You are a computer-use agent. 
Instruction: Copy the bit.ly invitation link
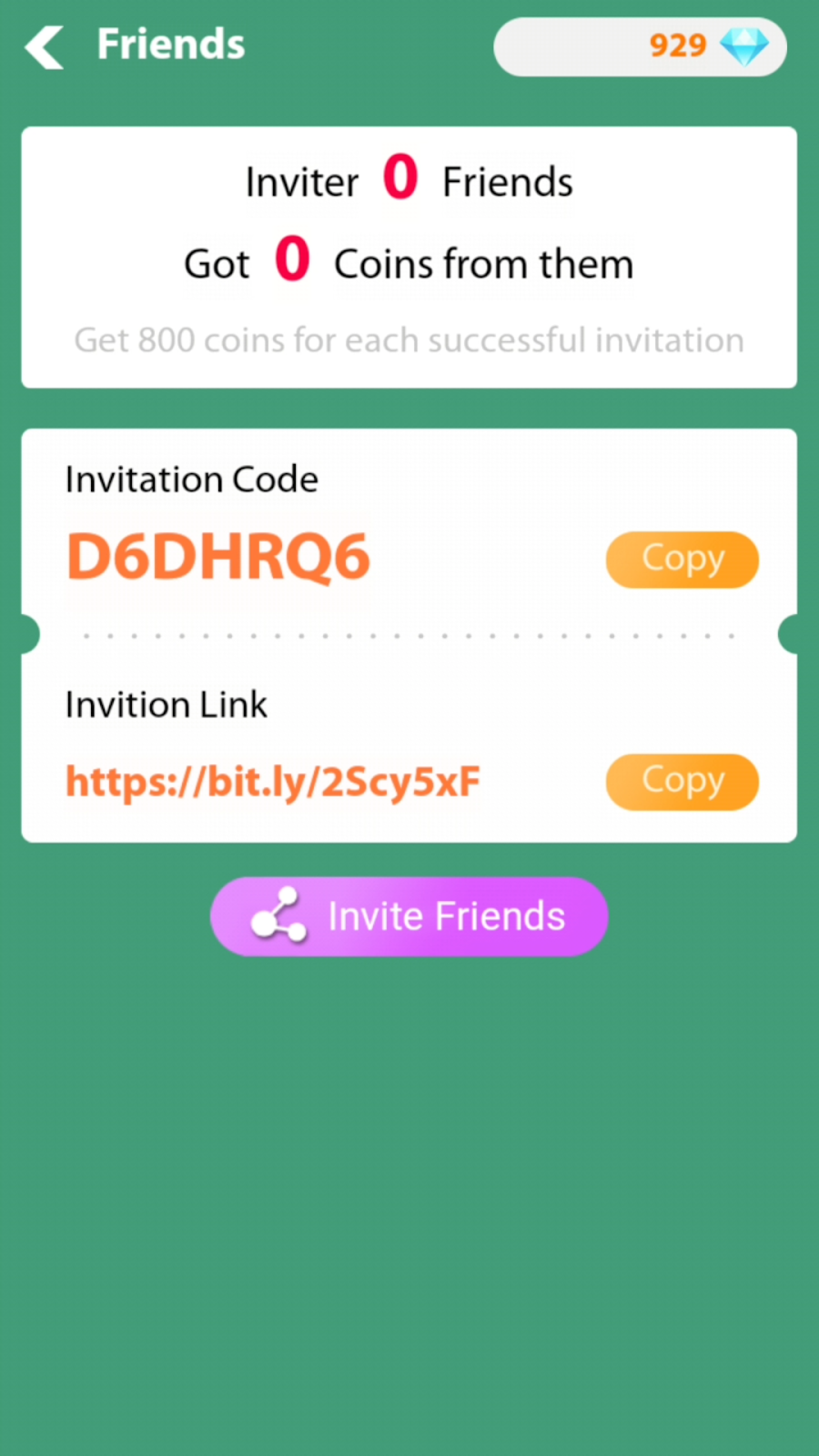pyautogui.click(x=682, y=782)
